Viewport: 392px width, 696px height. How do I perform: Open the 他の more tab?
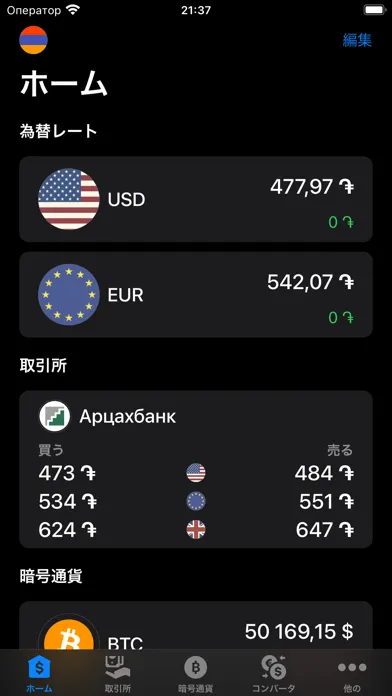click(x=352, y=674)
